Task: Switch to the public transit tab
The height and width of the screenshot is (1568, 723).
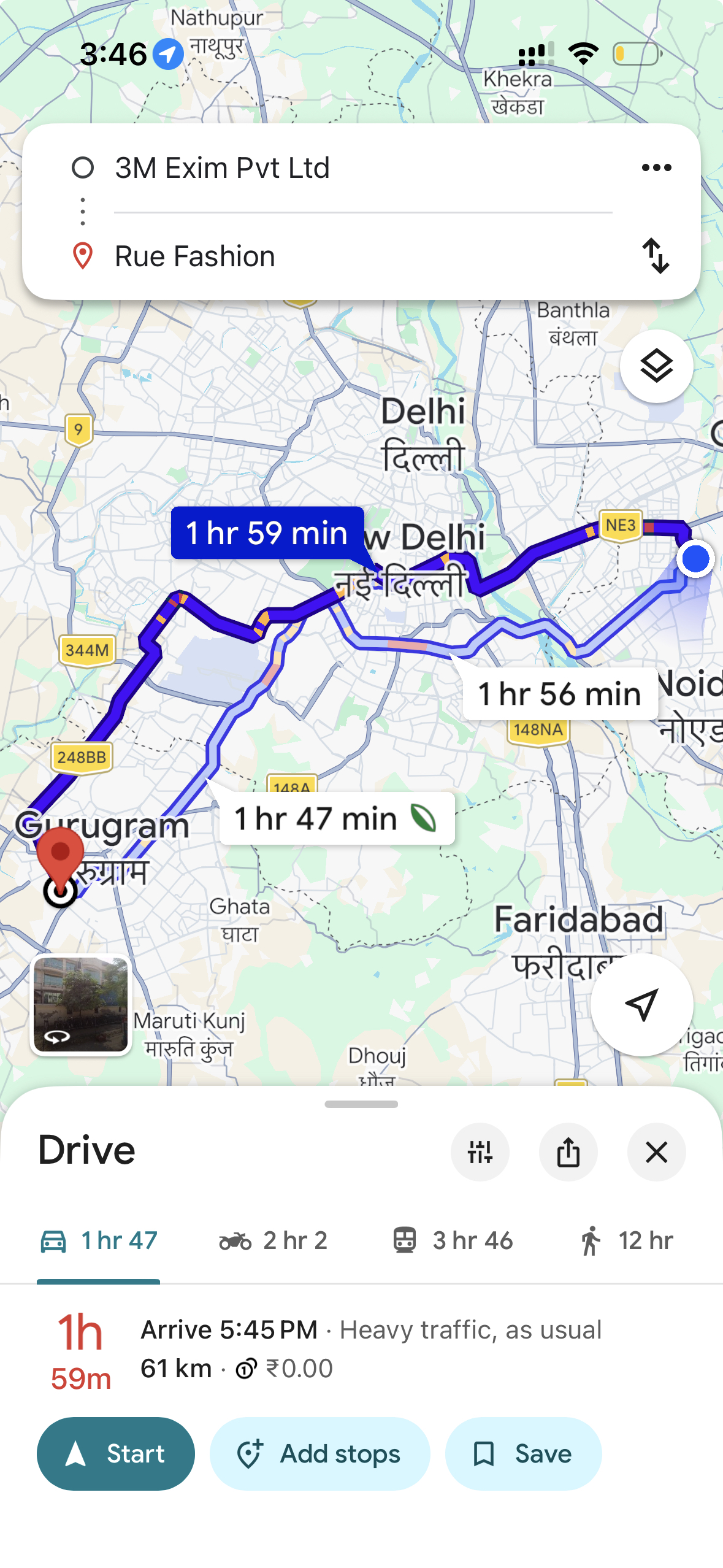Action: click(x=453, y=1240)
